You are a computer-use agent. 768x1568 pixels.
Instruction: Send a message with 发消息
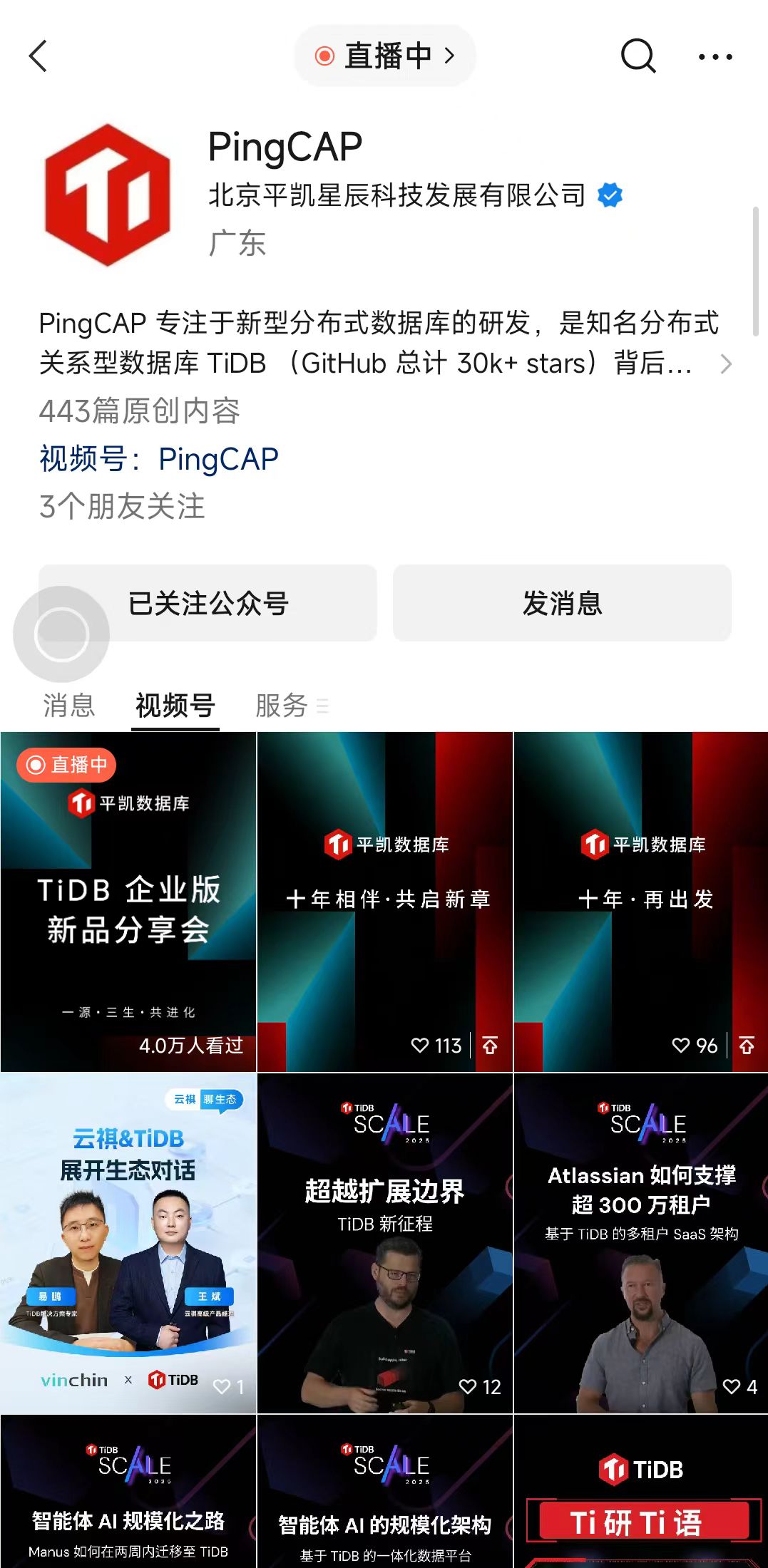coord(562,603)
